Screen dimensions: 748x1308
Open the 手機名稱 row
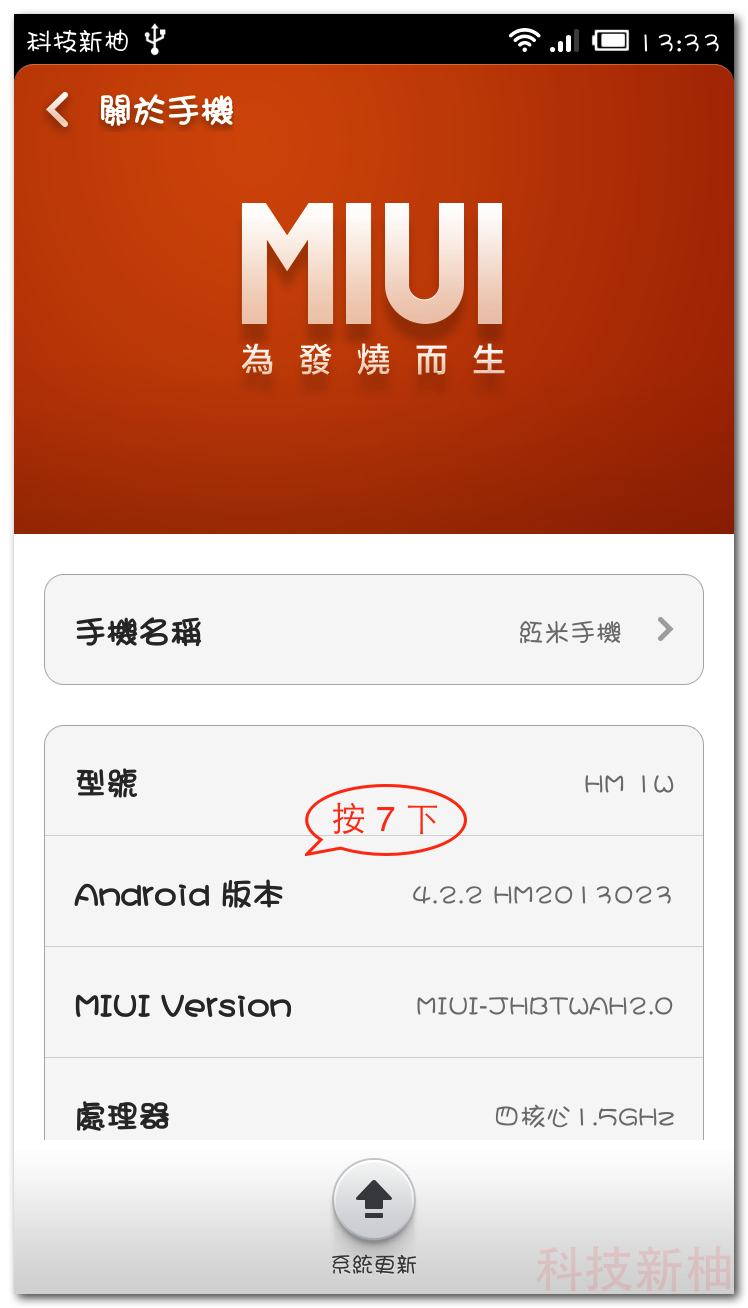(x=374, y=630)
